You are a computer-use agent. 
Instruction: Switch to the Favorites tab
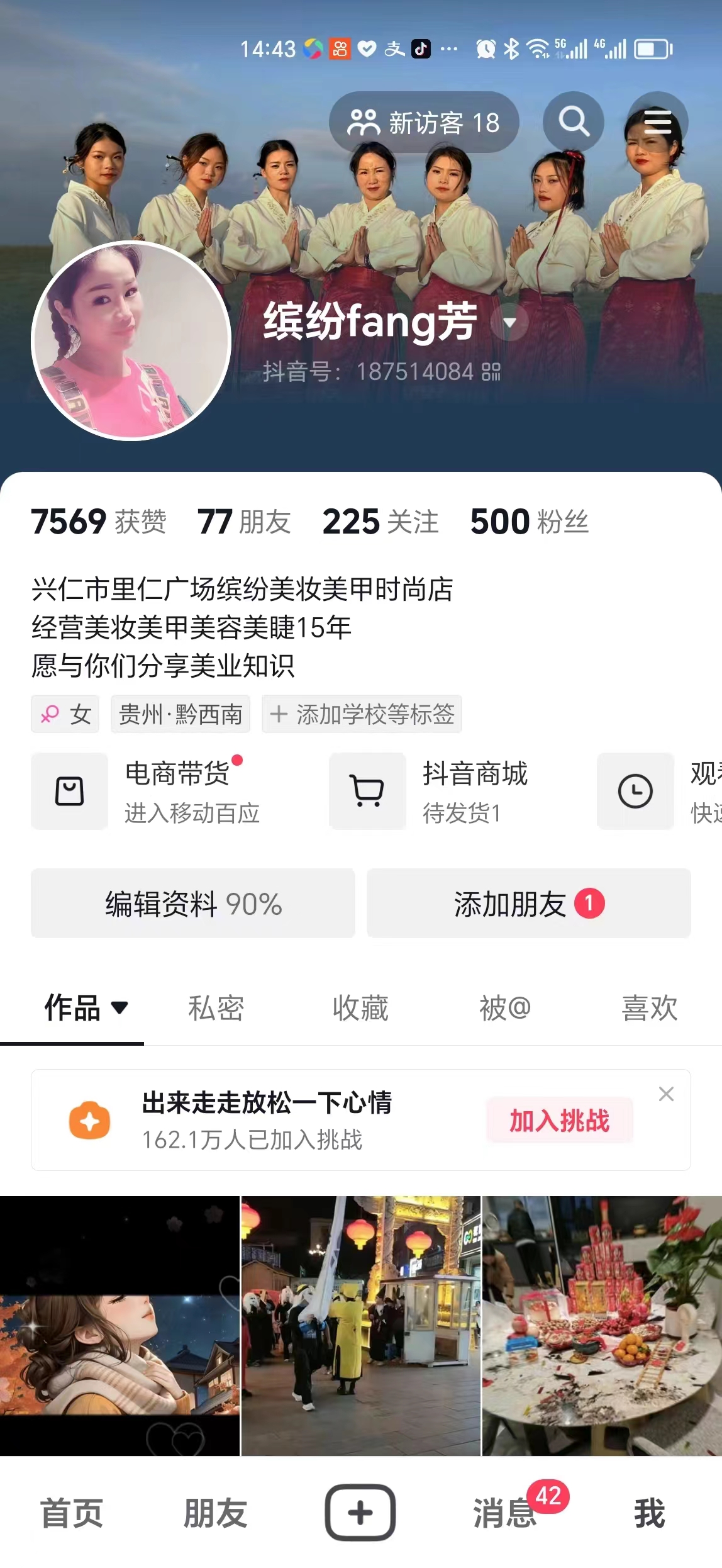(x=360, y=1008)
